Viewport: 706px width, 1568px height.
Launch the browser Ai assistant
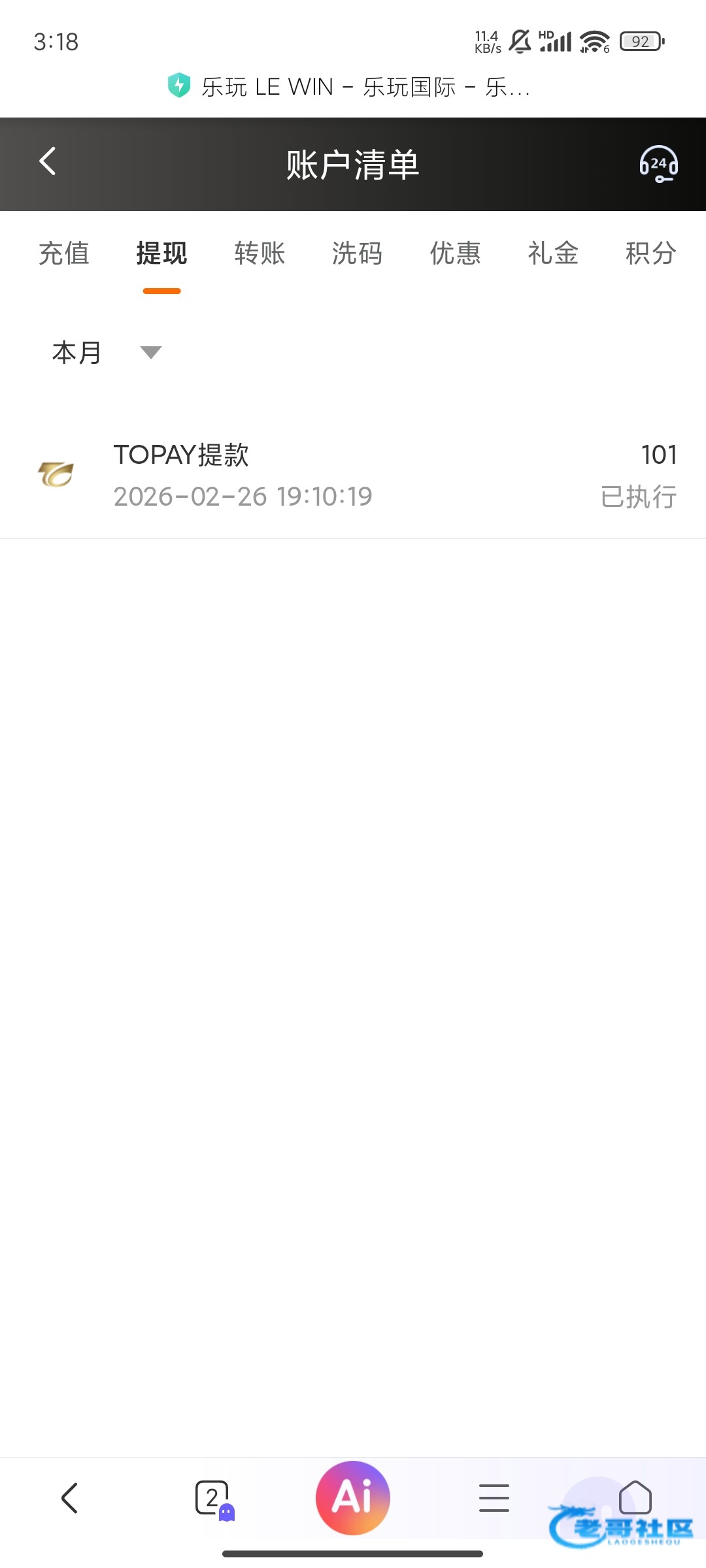[353, 1497]
